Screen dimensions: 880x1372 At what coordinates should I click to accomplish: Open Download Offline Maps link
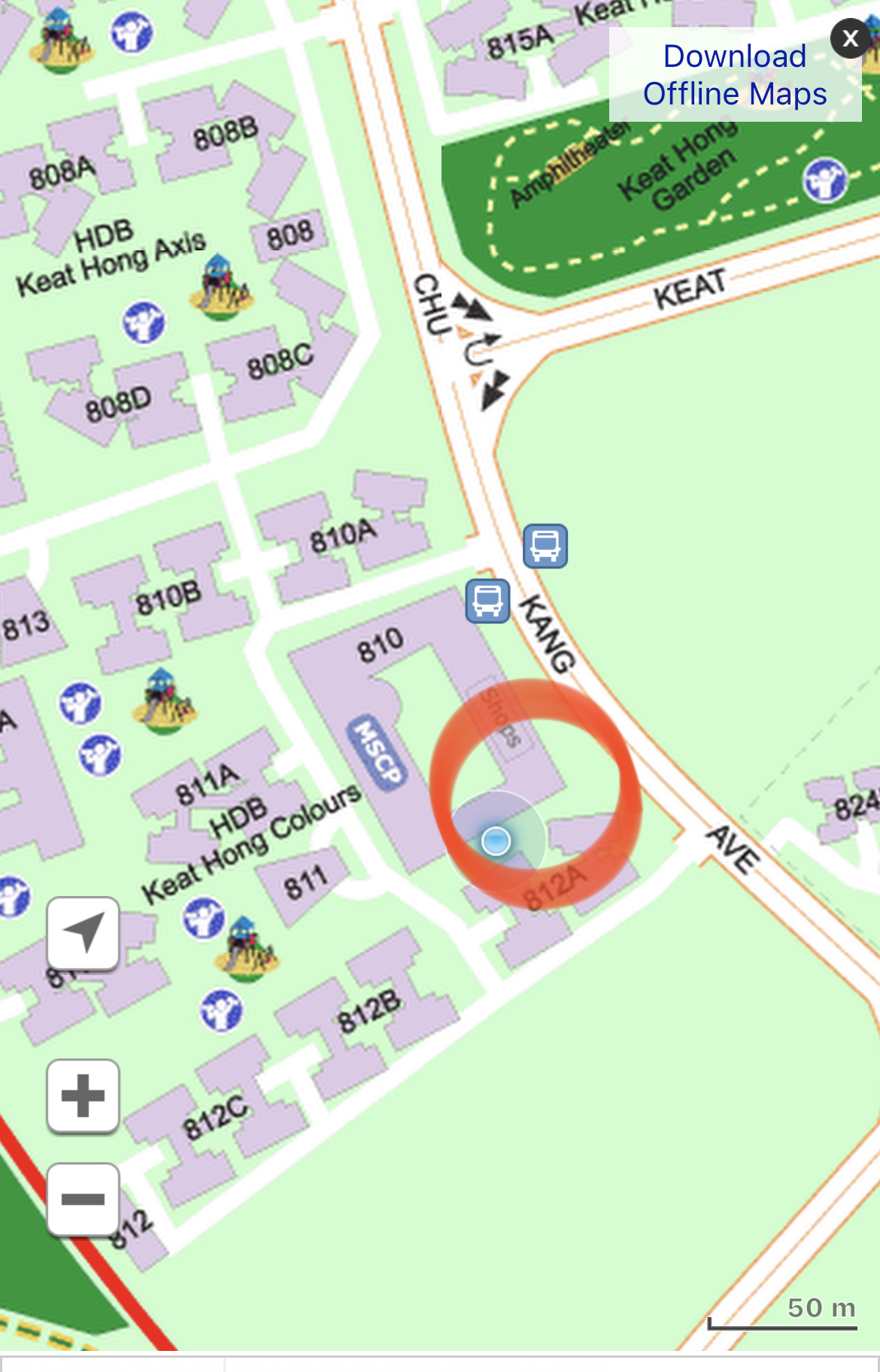734,75
